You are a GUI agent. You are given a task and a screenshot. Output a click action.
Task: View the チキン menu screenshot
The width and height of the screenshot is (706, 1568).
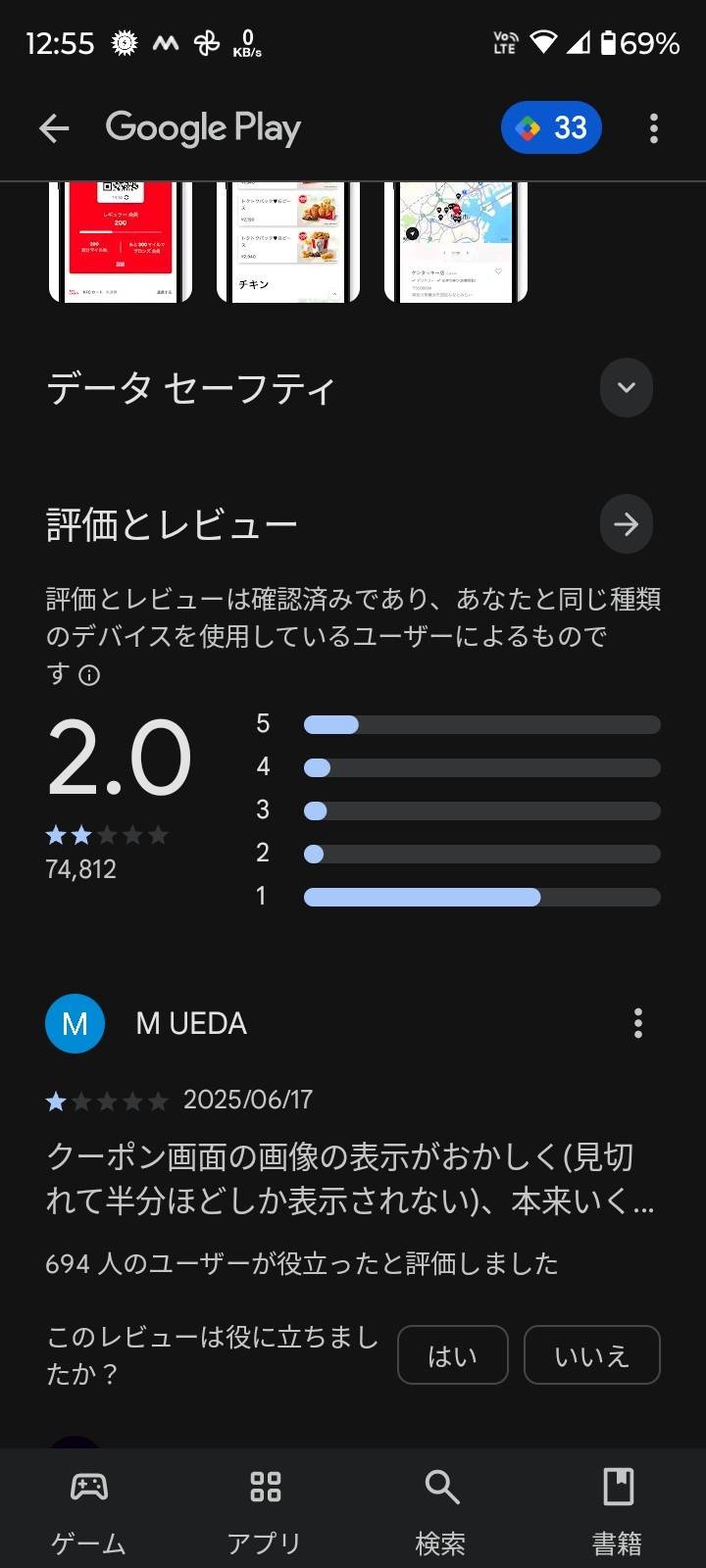tap(288, 242)
